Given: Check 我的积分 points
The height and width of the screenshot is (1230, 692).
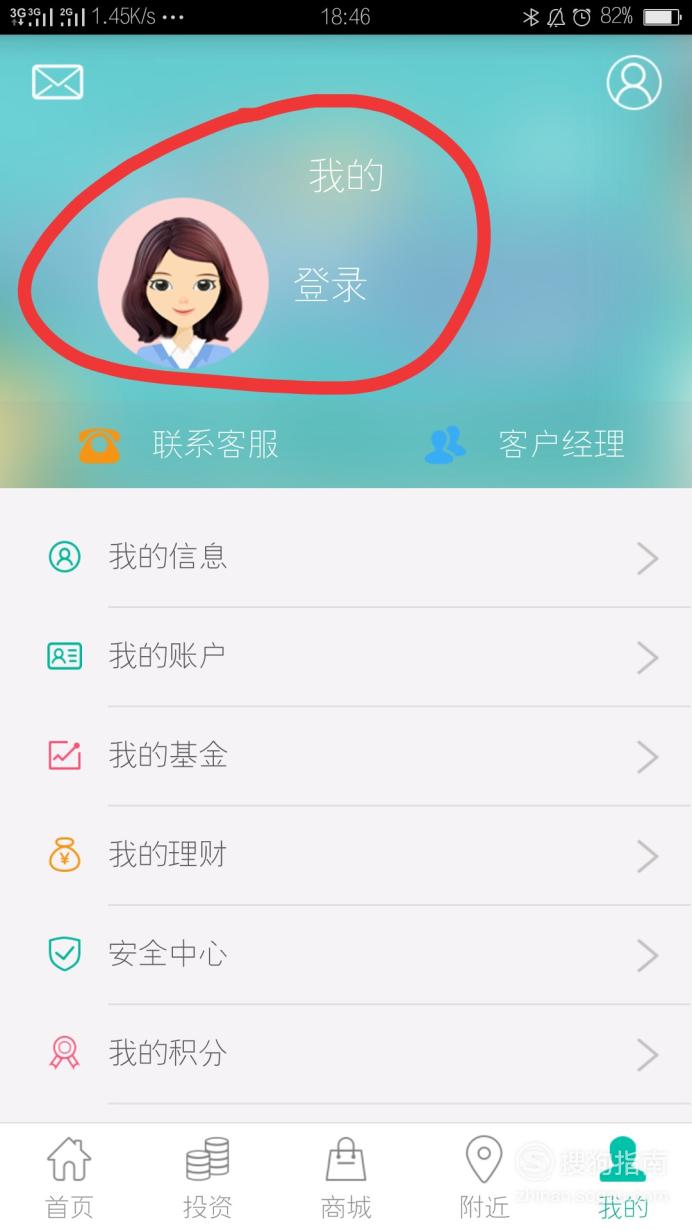Looking at the screenshot, I should tap(346, 1053).
